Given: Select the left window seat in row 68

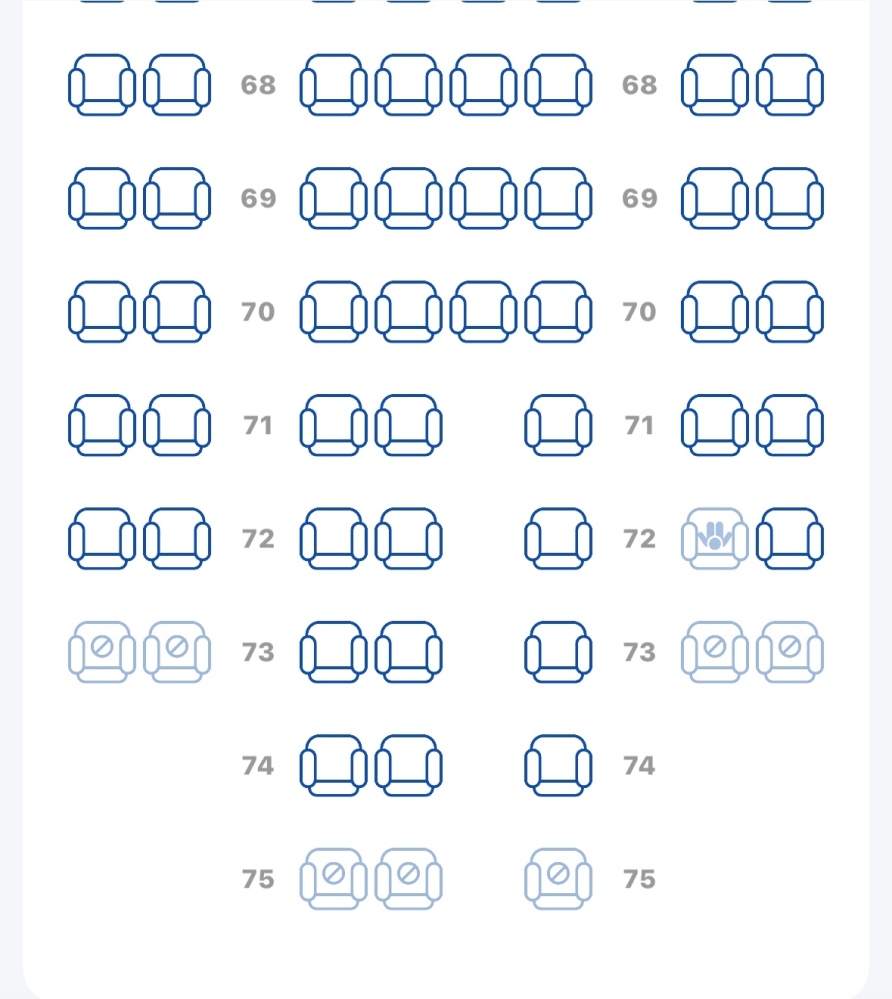Looking at the screenshot, I should click(x=101, y=85).
